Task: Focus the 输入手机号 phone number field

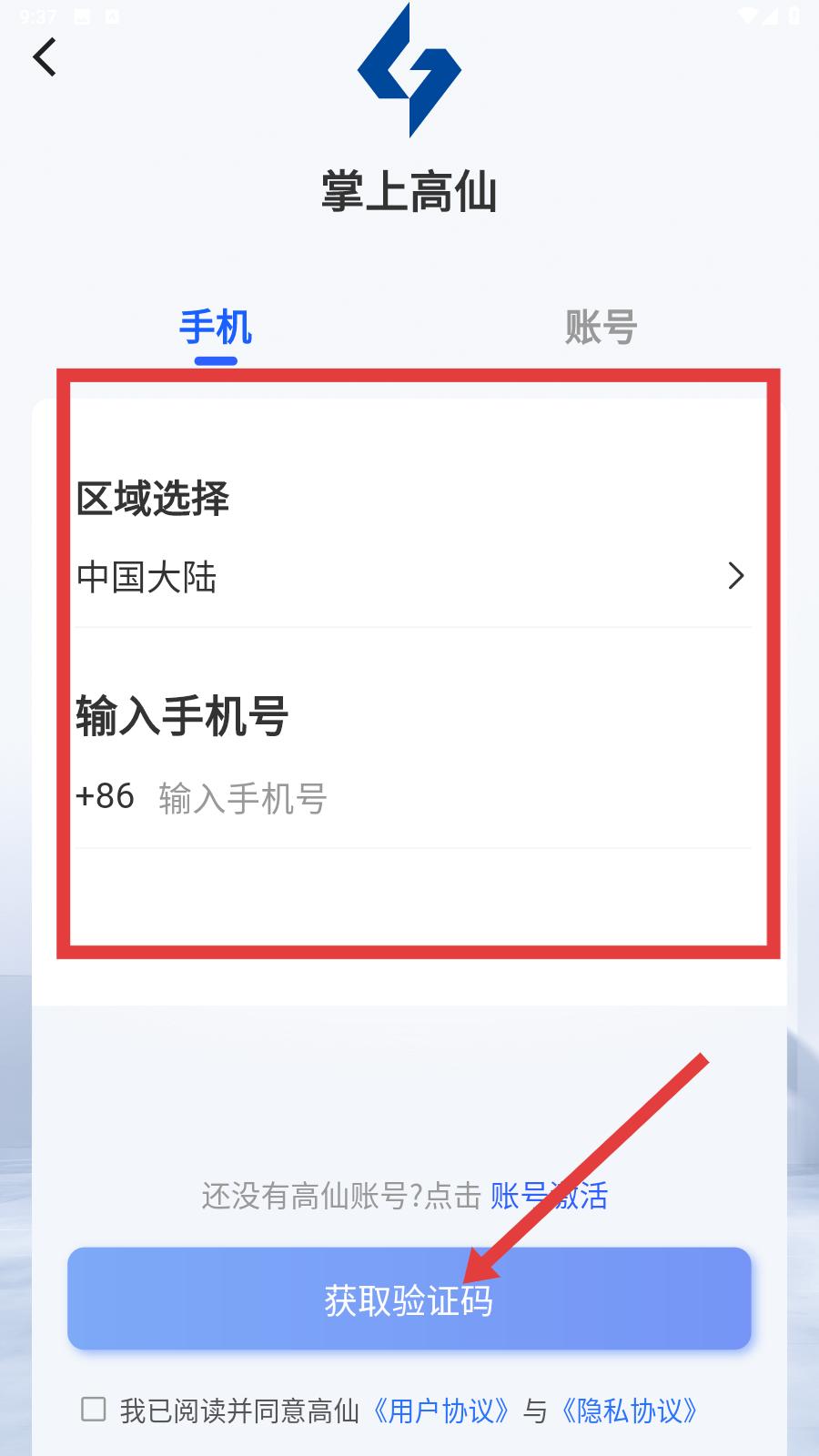Action: (x=453, y=798)
